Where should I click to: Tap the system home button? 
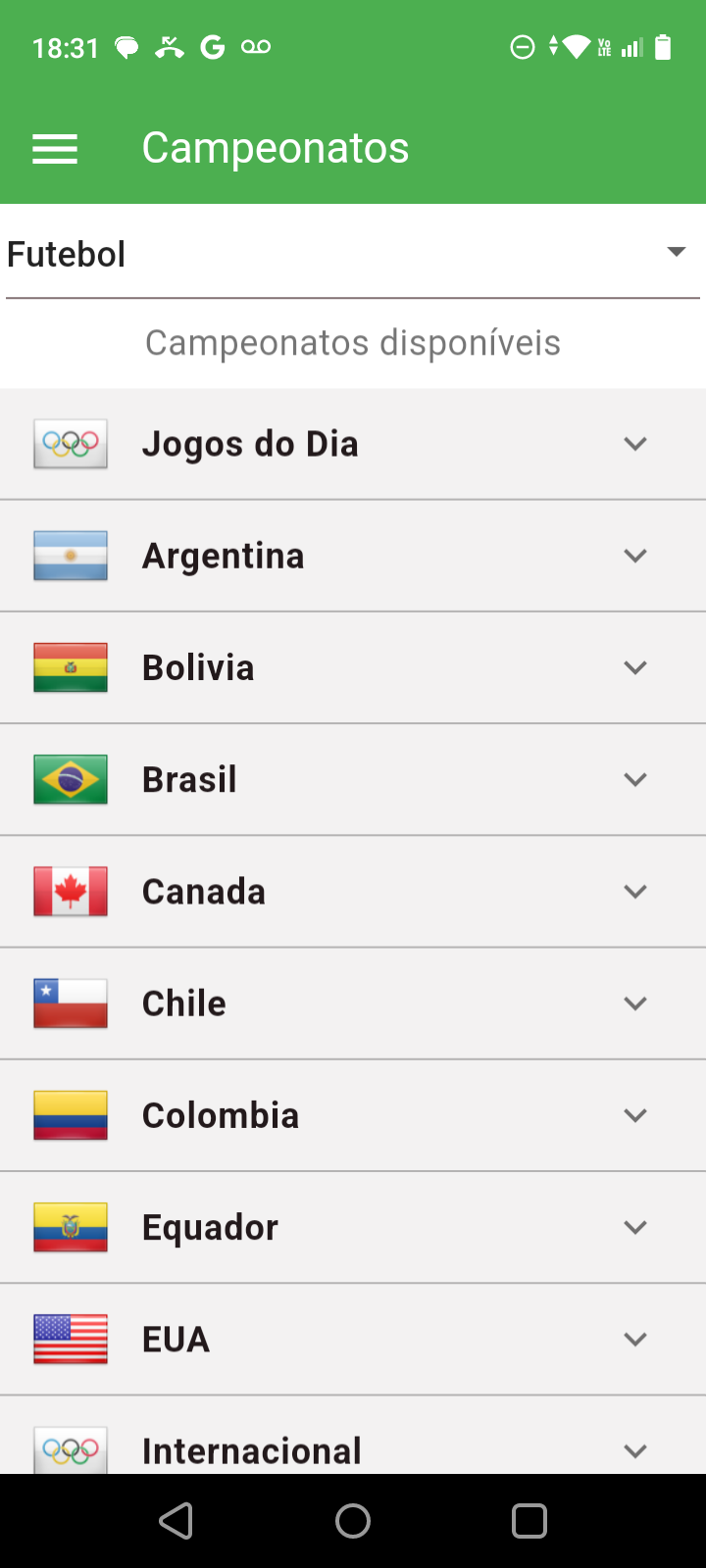pyautogui.click(x=353, y=1521)
